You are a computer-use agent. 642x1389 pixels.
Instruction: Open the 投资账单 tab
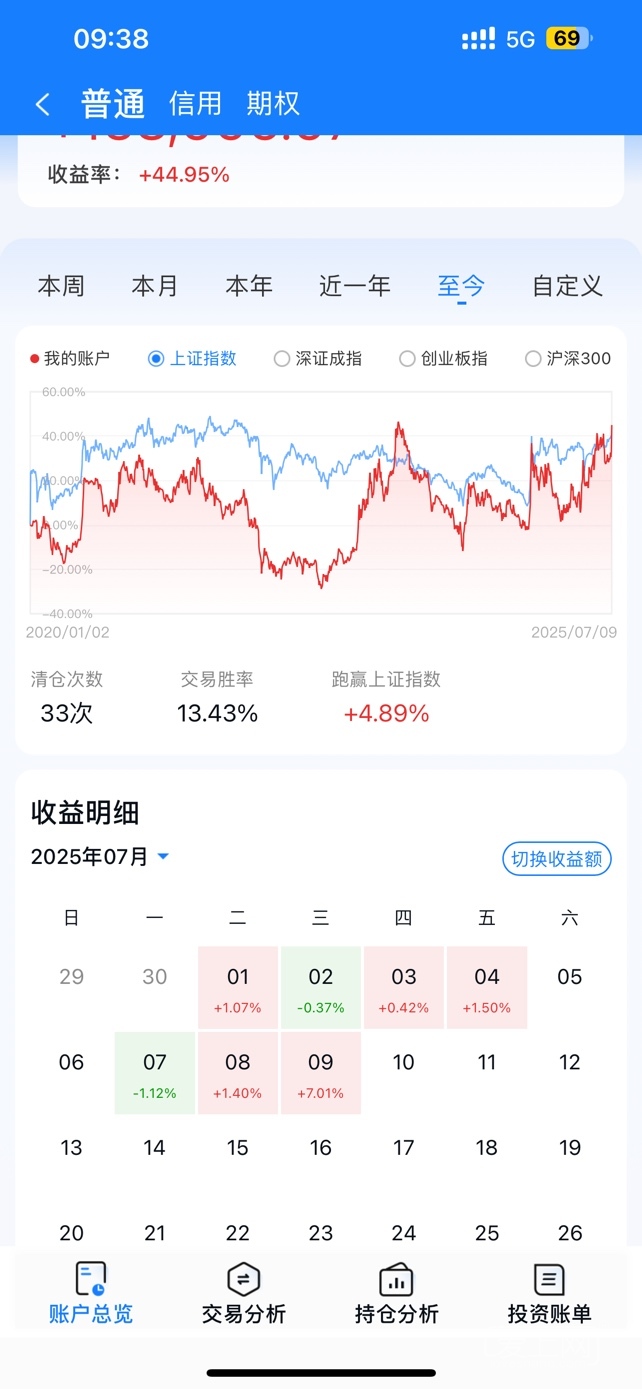coord(549,1293)
